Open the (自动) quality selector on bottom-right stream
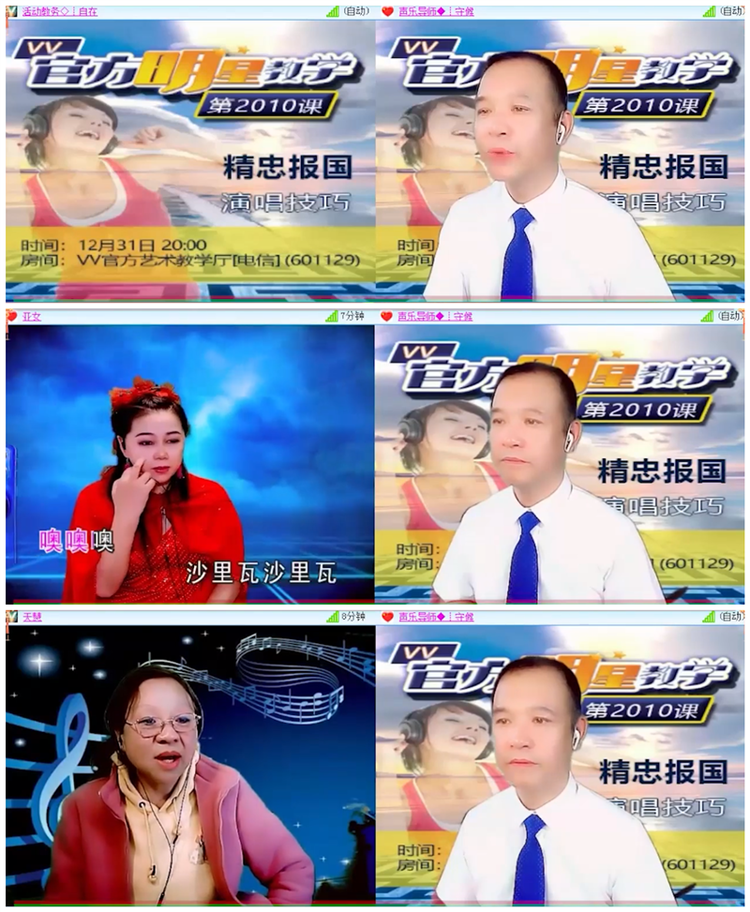 [x=733, y=619]
